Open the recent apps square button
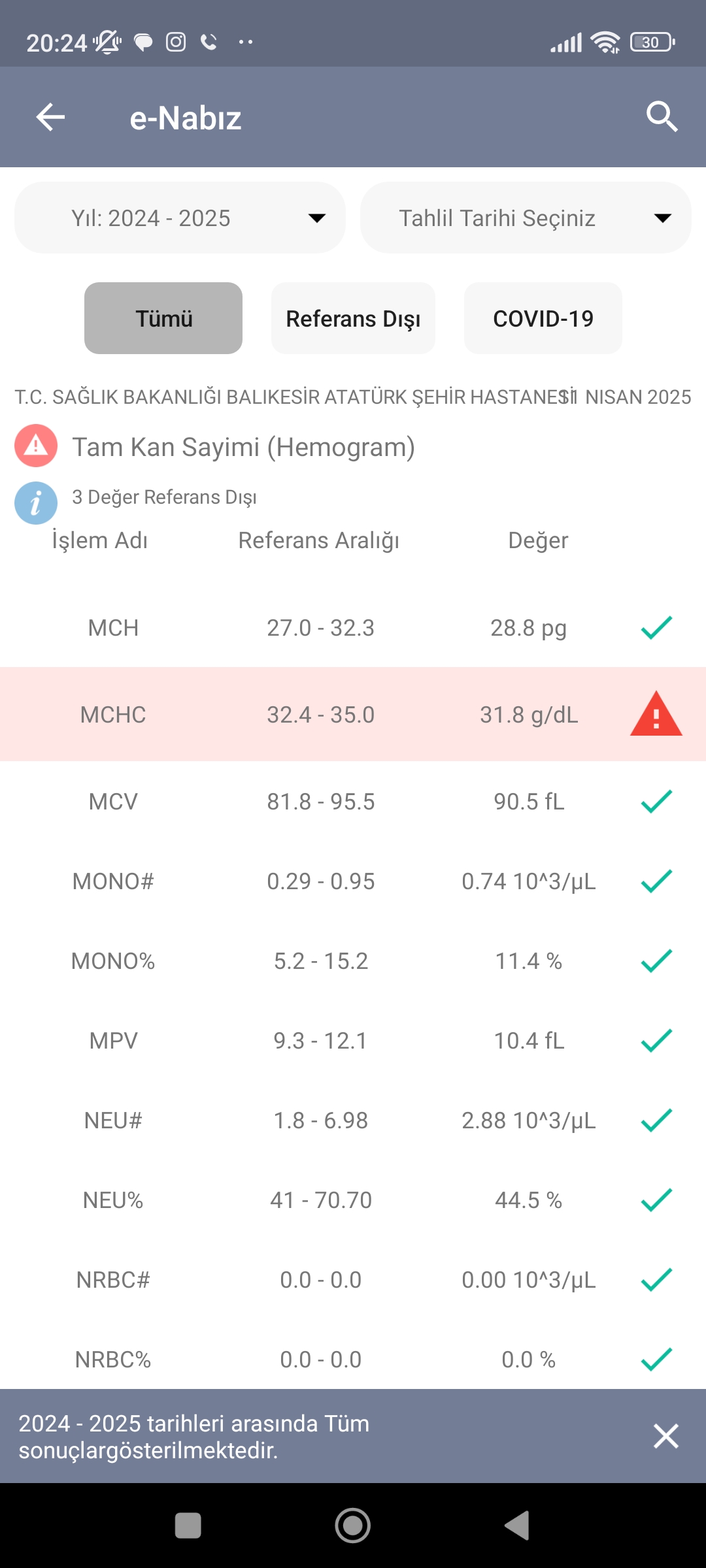Screen dimensions: 706x1568 pos(188,1526)
